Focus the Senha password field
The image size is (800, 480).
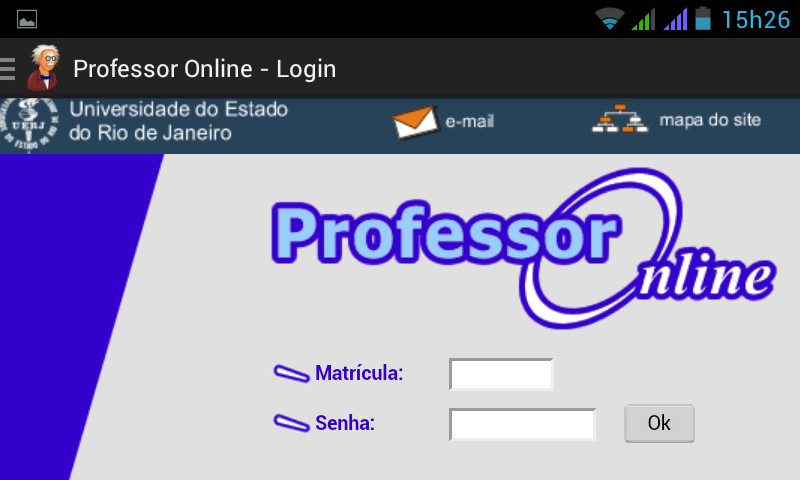(522, 424)
